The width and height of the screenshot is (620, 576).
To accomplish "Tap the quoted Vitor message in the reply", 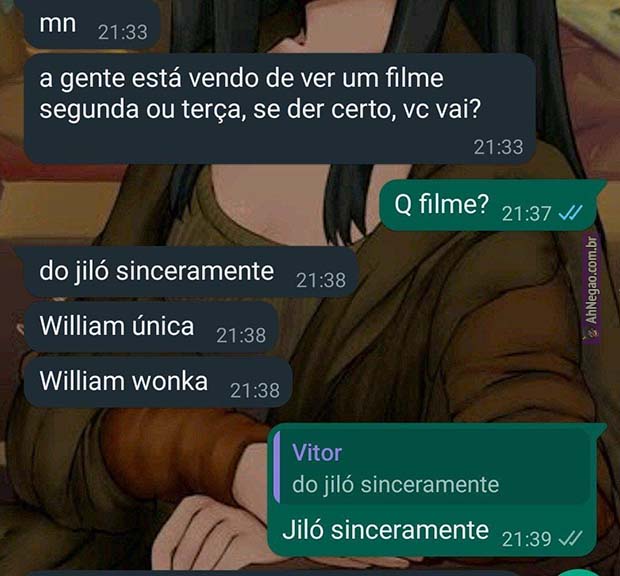I will point(432,469).
